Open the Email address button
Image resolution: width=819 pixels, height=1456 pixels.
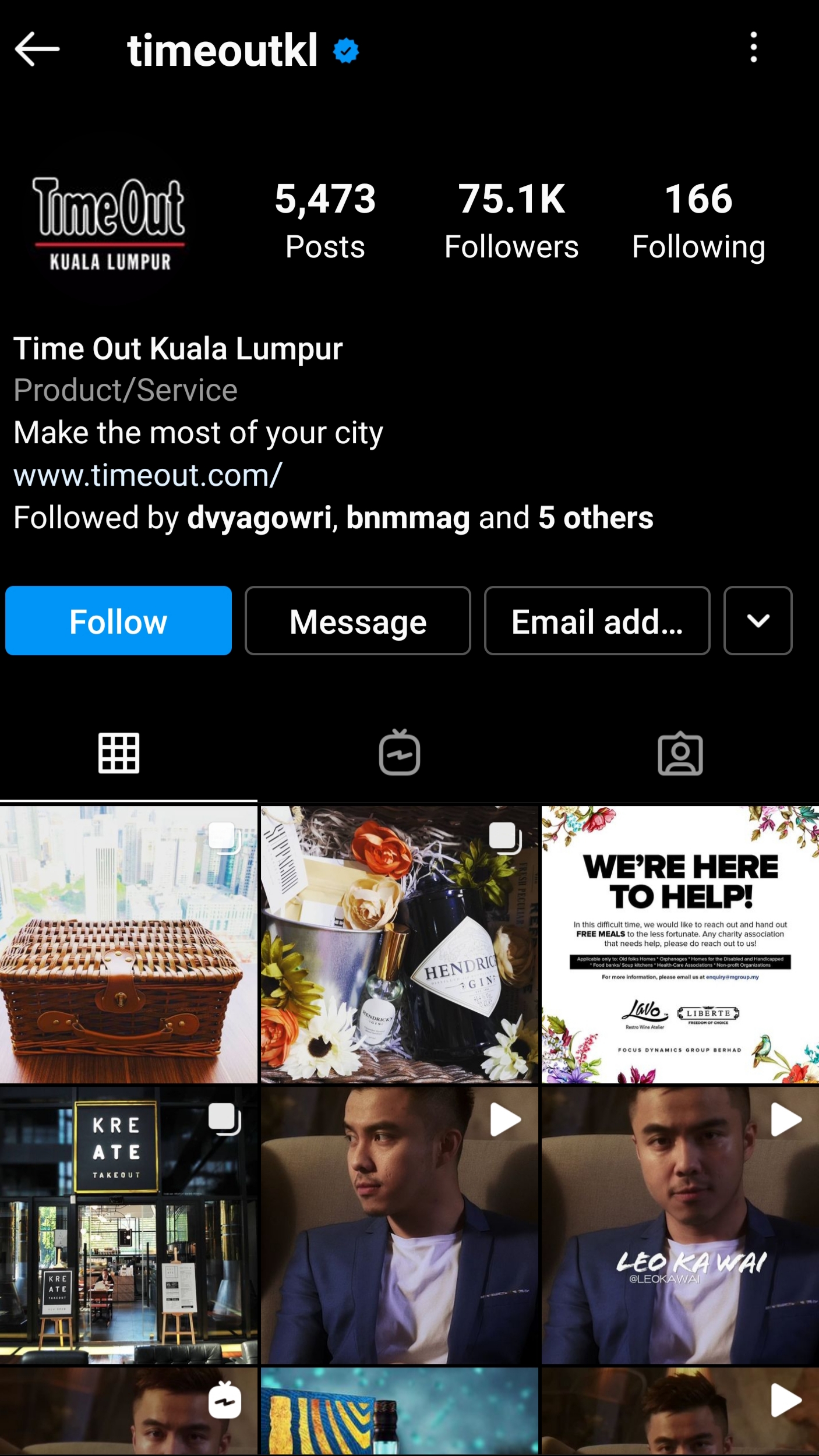coord(597,621)
